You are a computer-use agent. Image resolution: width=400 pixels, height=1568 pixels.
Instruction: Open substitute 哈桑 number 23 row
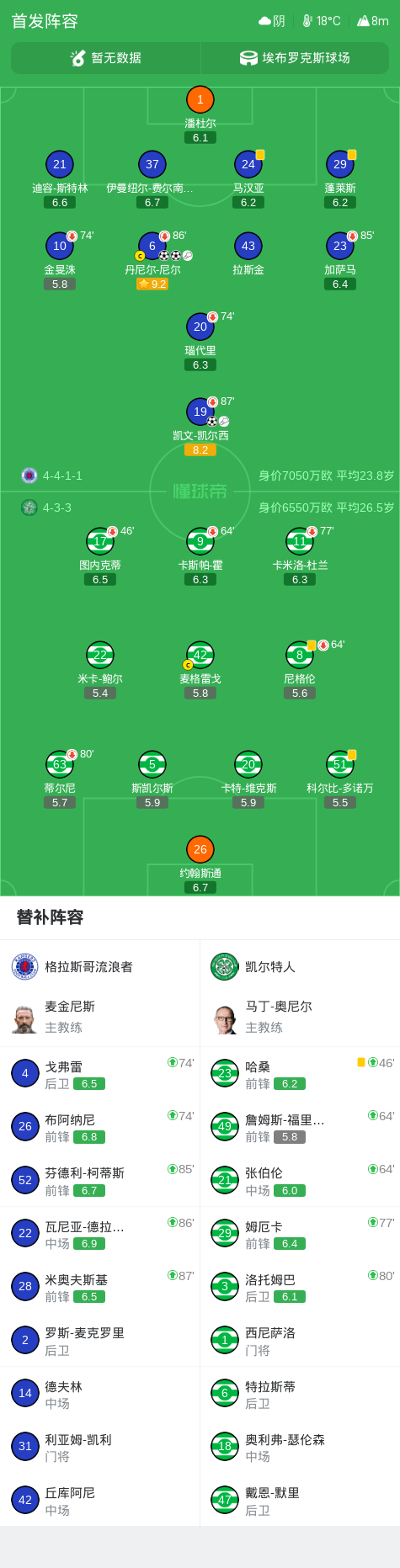tap(300, 1074)
